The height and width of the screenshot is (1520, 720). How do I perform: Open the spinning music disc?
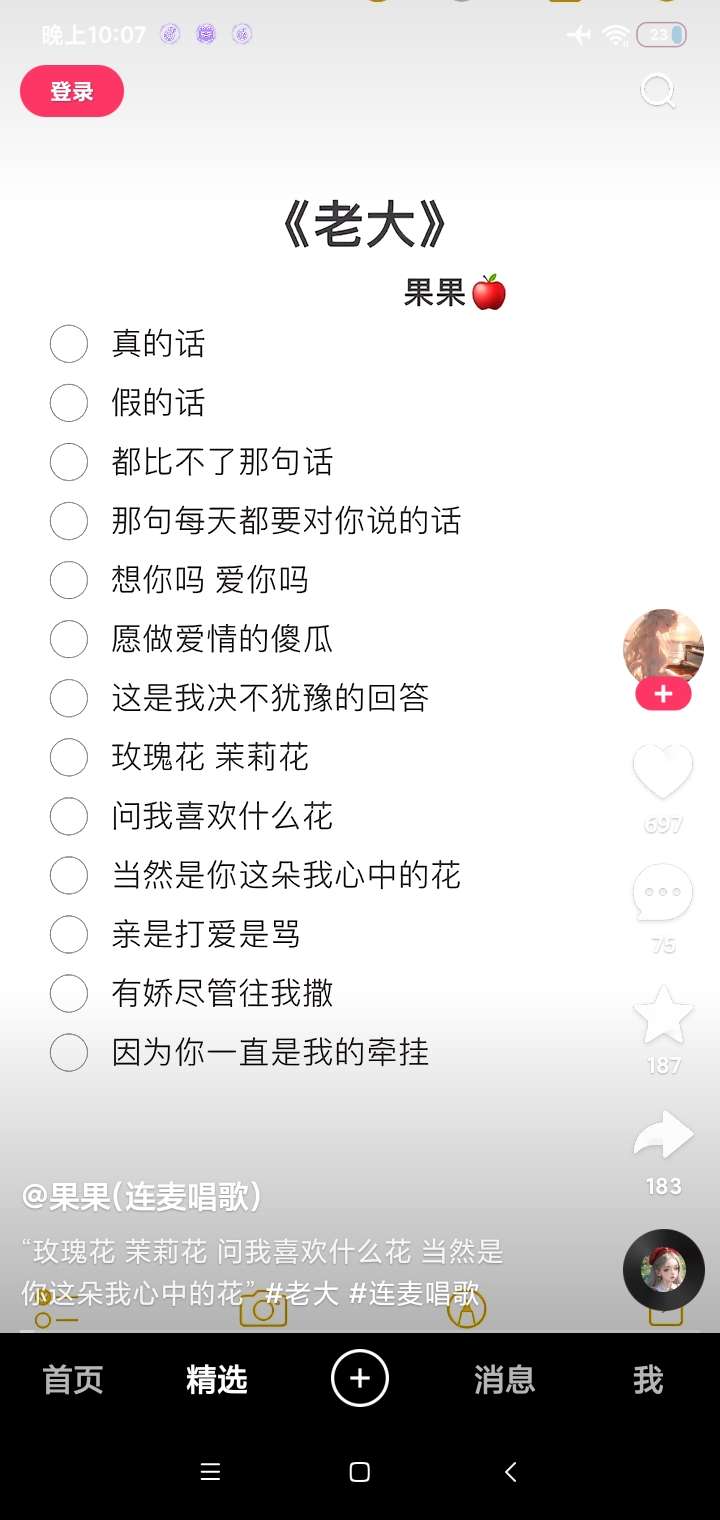[x=663, y=1269]
